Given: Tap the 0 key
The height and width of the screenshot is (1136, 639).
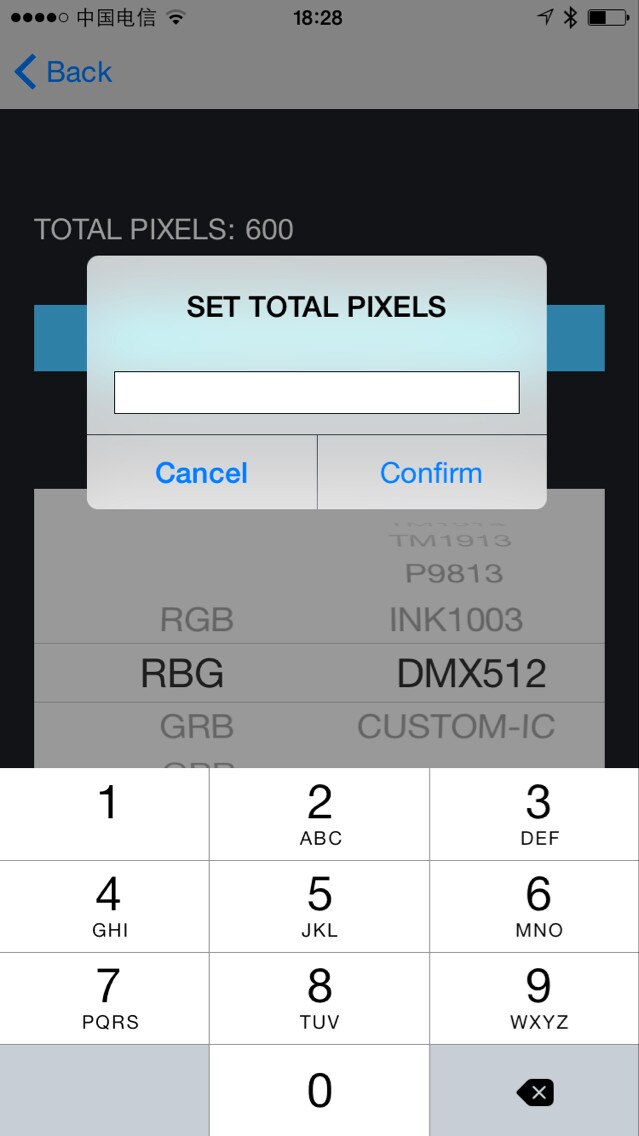Looking at the screenshot, I should coord(319,1090).
